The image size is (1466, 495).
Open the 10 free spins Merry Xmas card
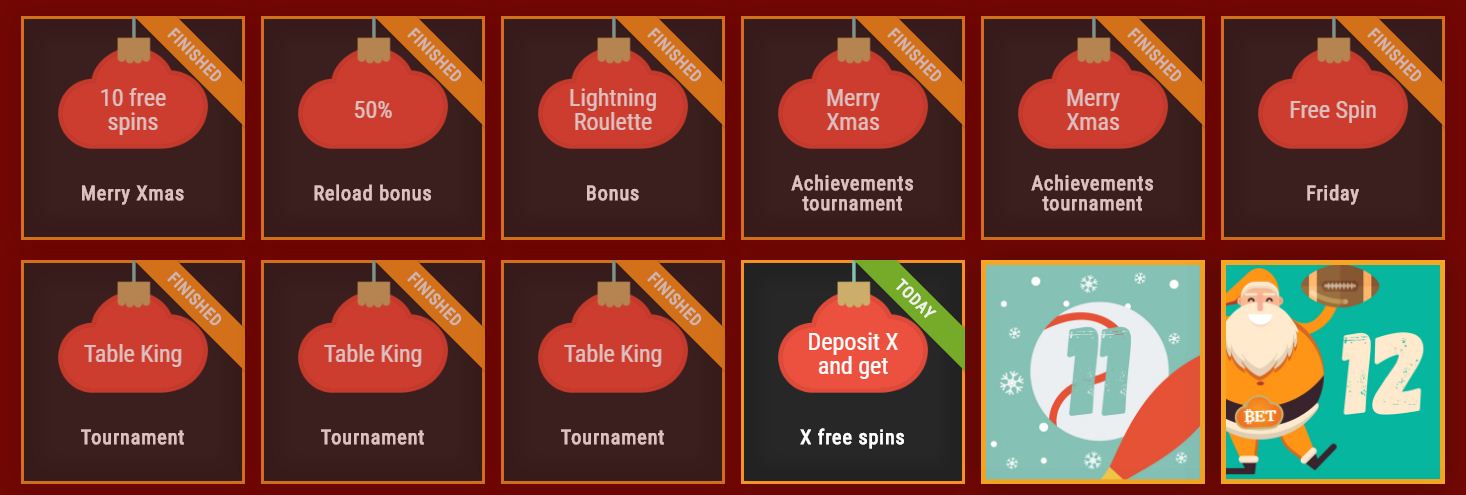(133, 128)
